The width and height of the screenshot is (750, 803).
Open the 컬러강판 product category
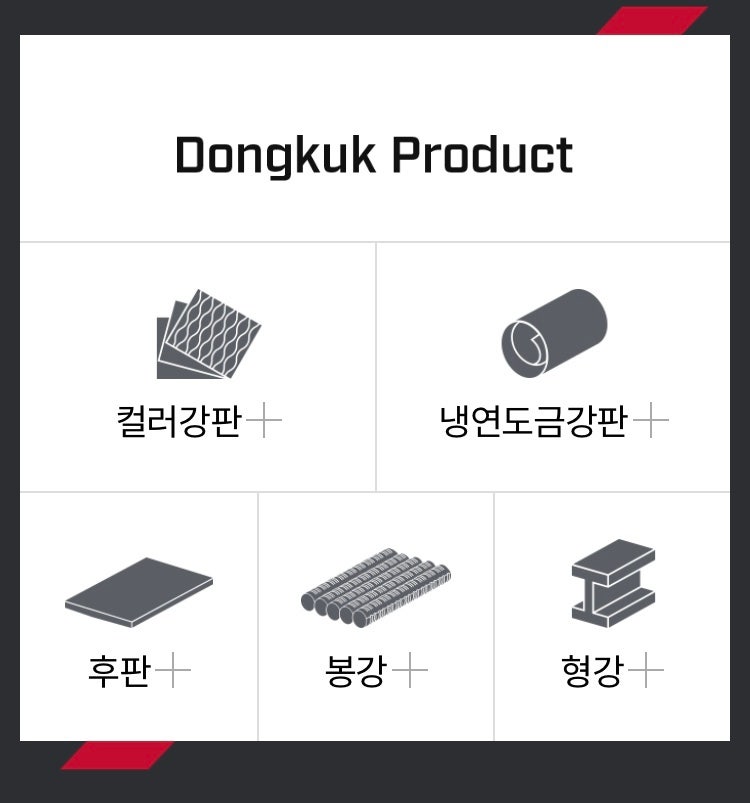point(198,367)
